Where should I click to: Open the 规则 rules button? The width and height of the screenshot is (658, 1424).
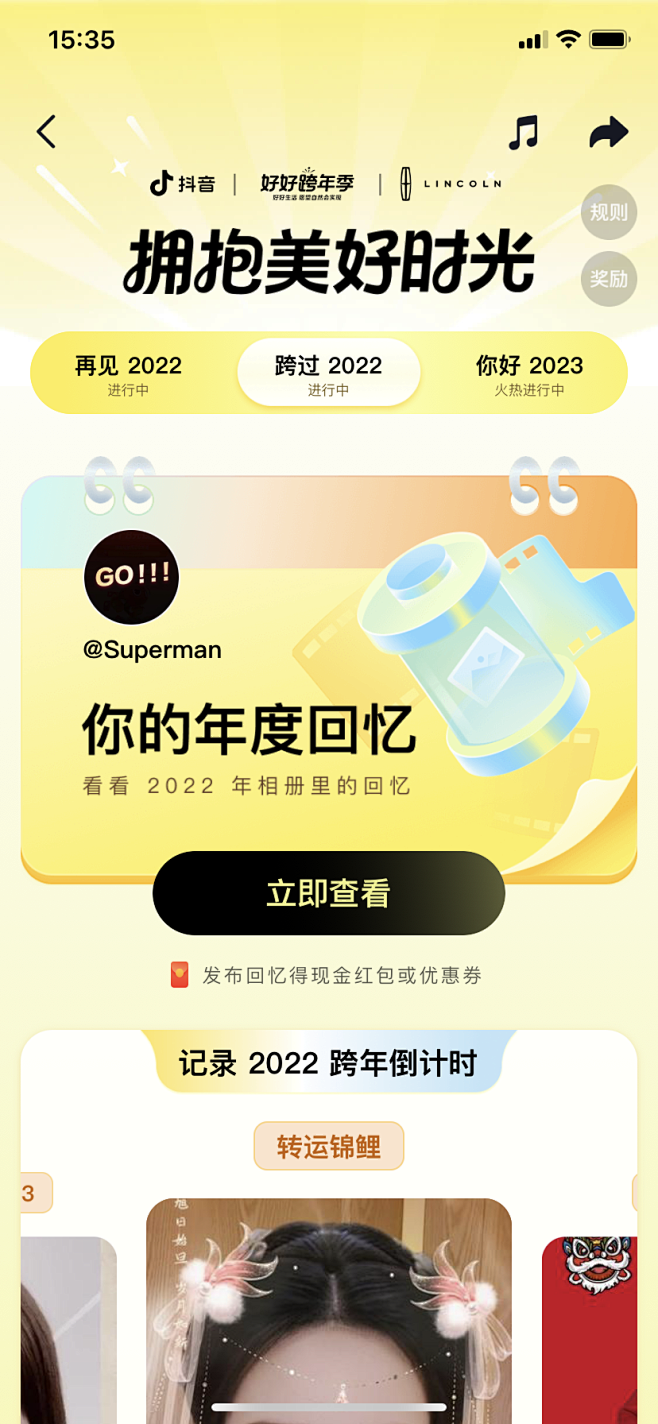coord(608,212)
